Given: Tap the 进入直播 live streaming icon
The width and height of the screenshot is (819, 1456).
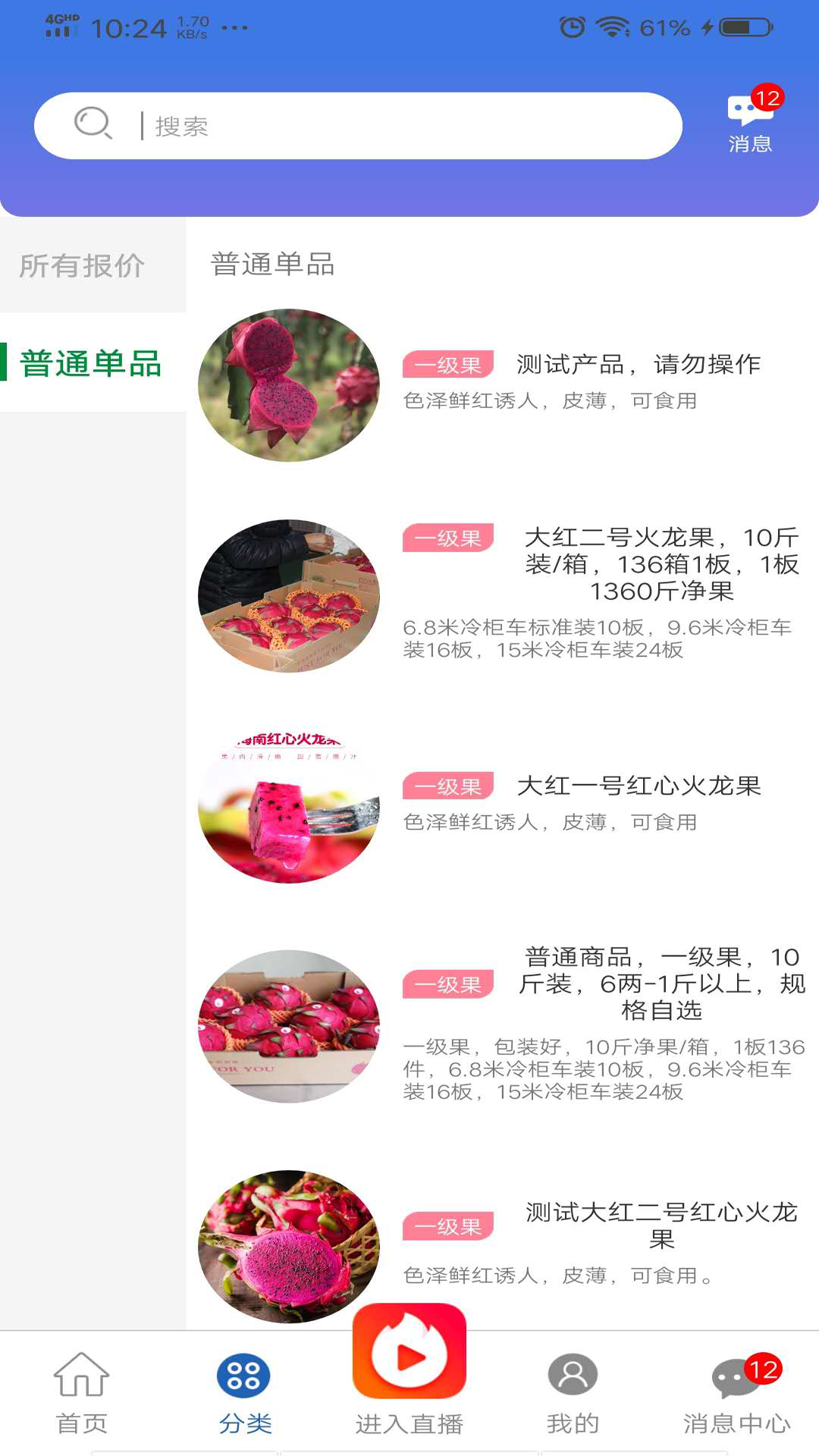Looking at the screenshot, I should click(409, 1357).
